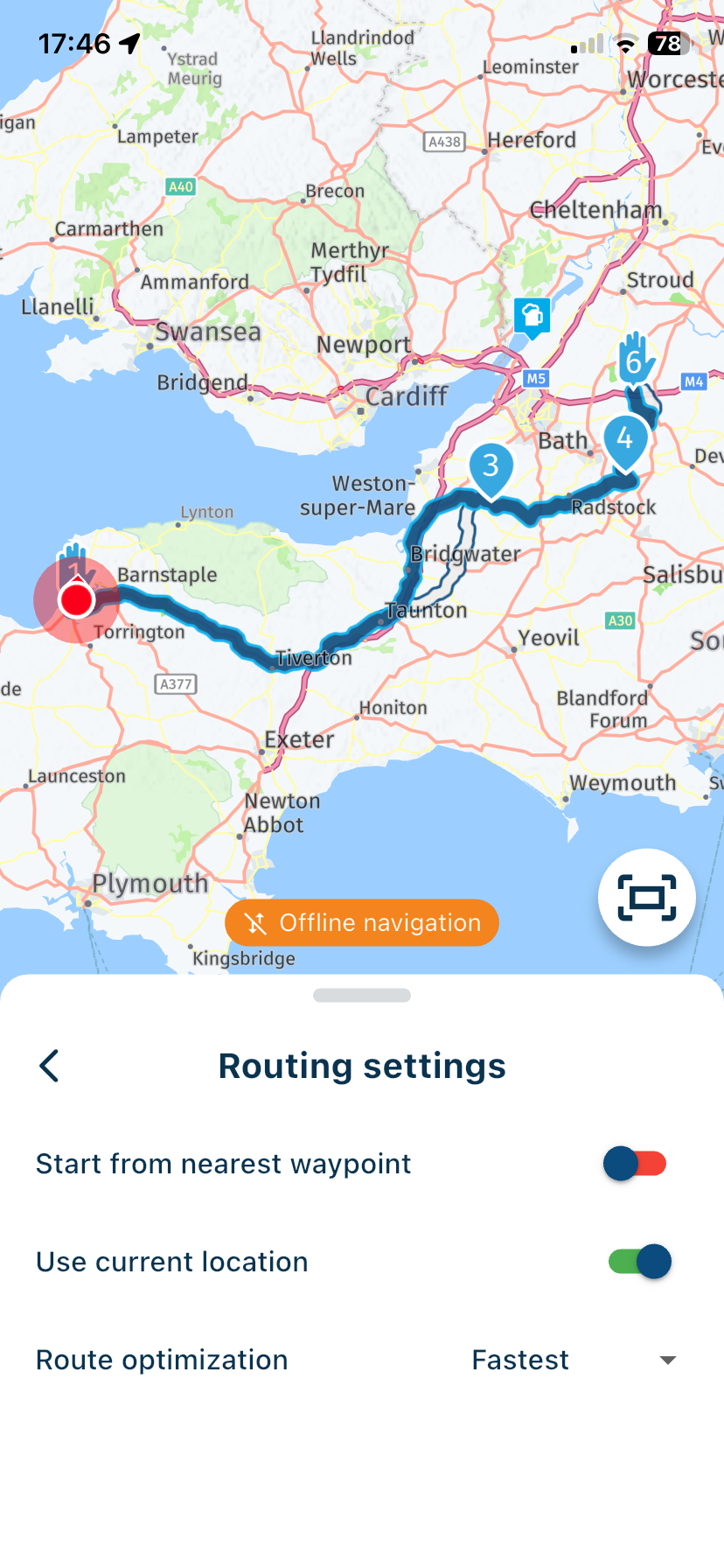Select waypoint 3 on the map
The height and width of the screenshot is (1568, 724).
pyautogui.click(x=491, y=468)
